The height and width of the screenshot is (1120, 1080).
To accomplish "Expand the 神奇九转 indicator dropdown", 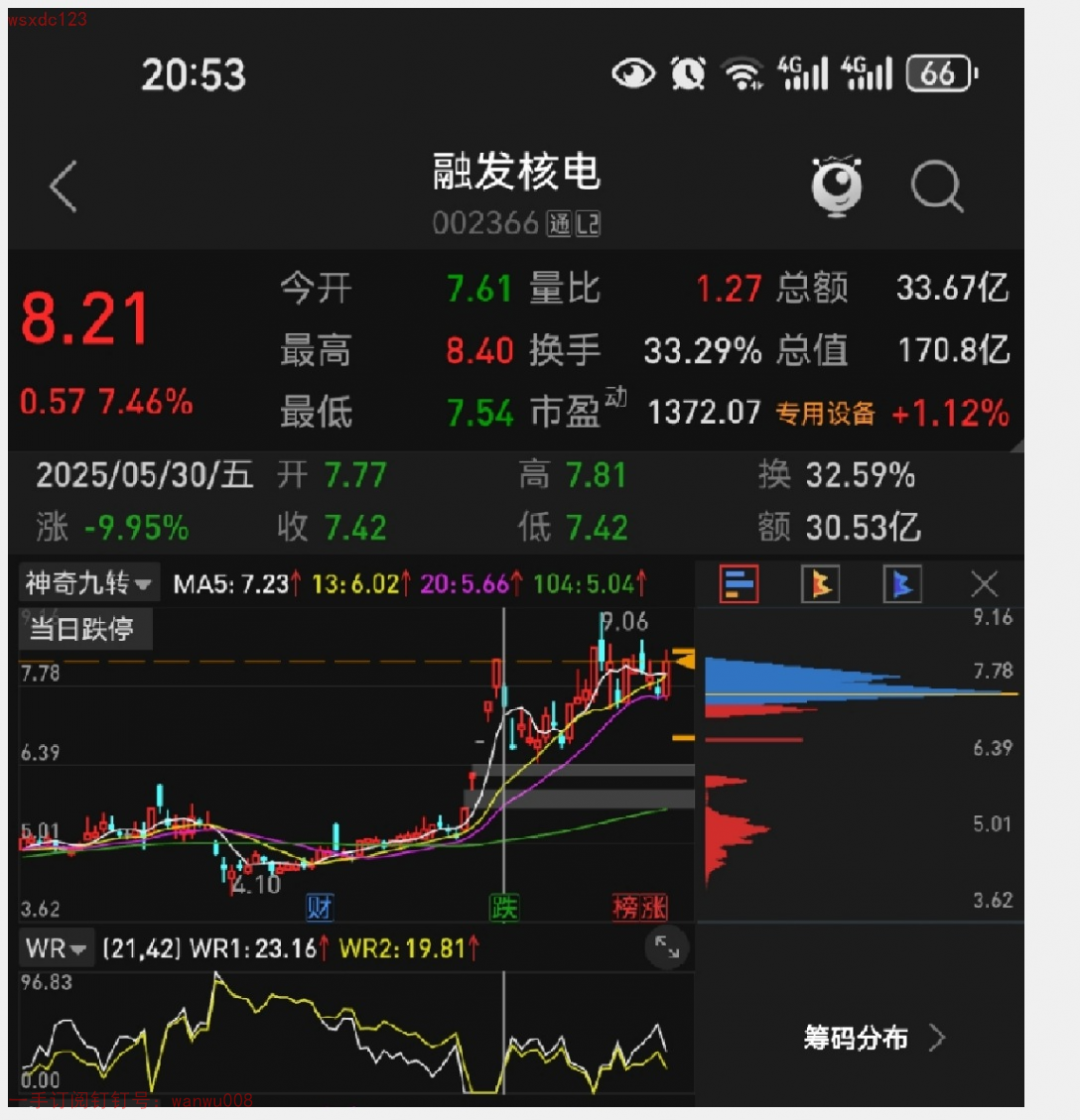I will click(90, 584).
